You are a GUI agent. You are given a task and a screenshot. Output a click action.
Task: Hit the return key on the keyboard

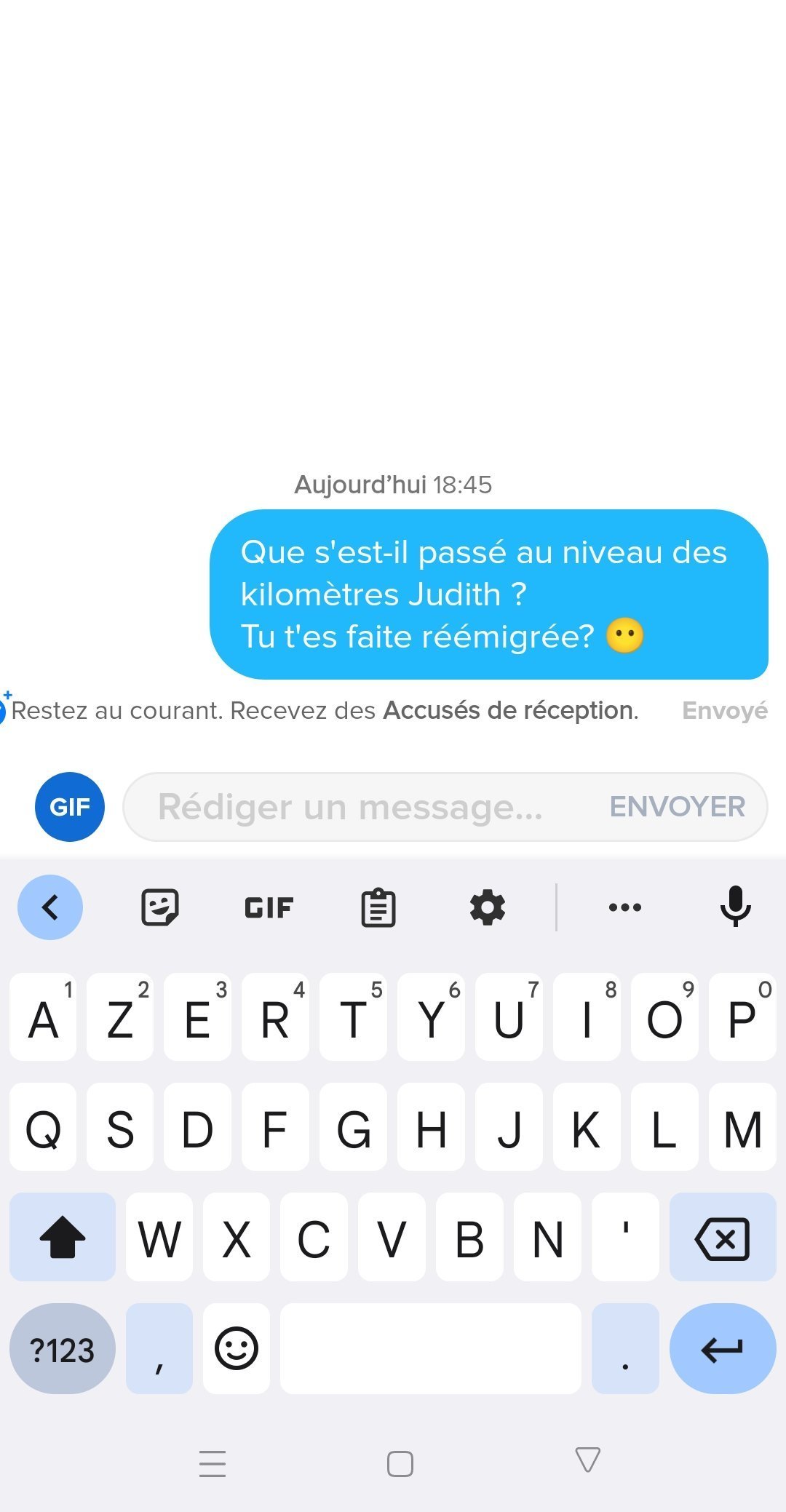[722, 1348]
